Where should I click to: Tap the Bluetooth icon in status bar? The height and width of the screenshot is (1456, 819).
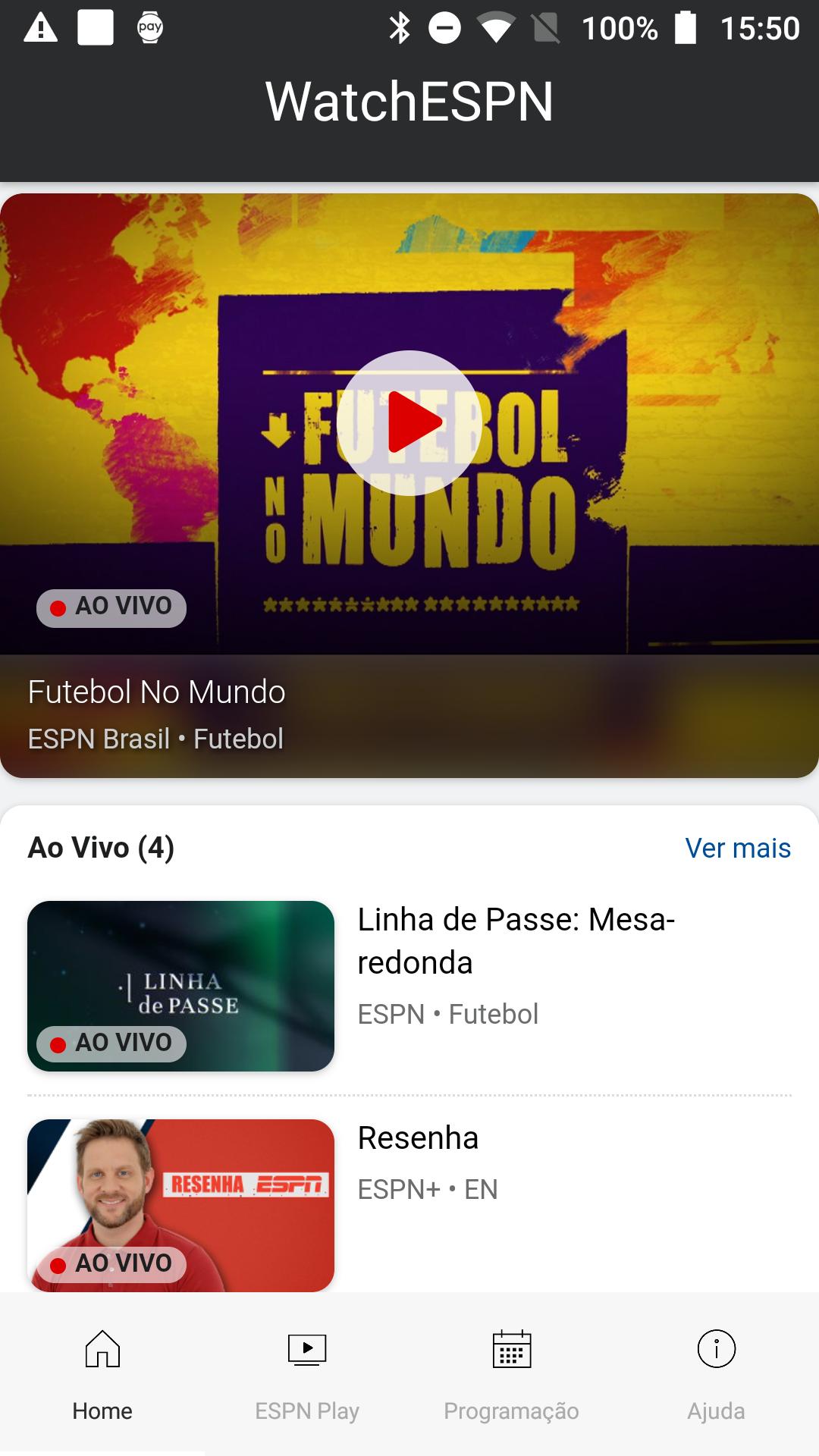pos(400,29)
